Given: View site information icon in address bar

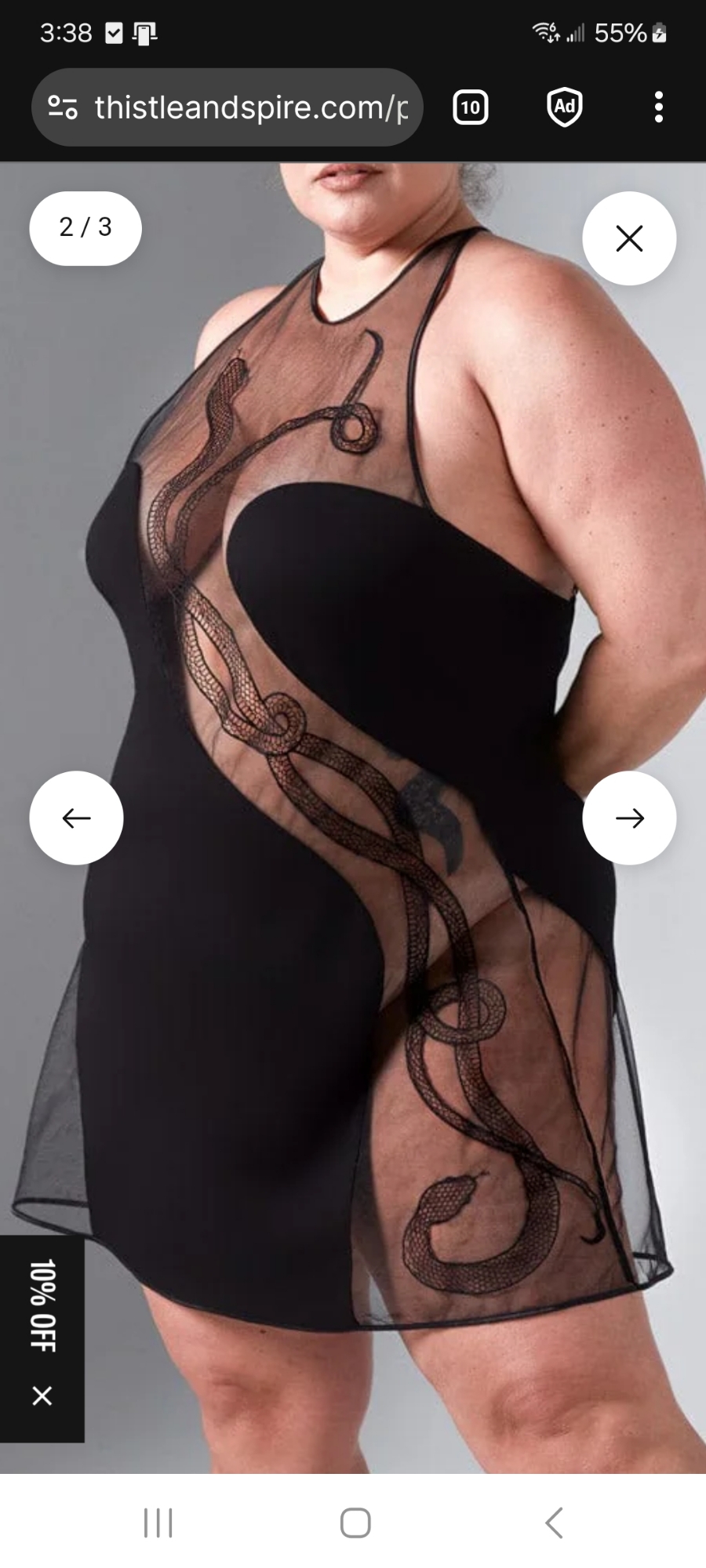Looking at the screenshot, I should point(63,107).
